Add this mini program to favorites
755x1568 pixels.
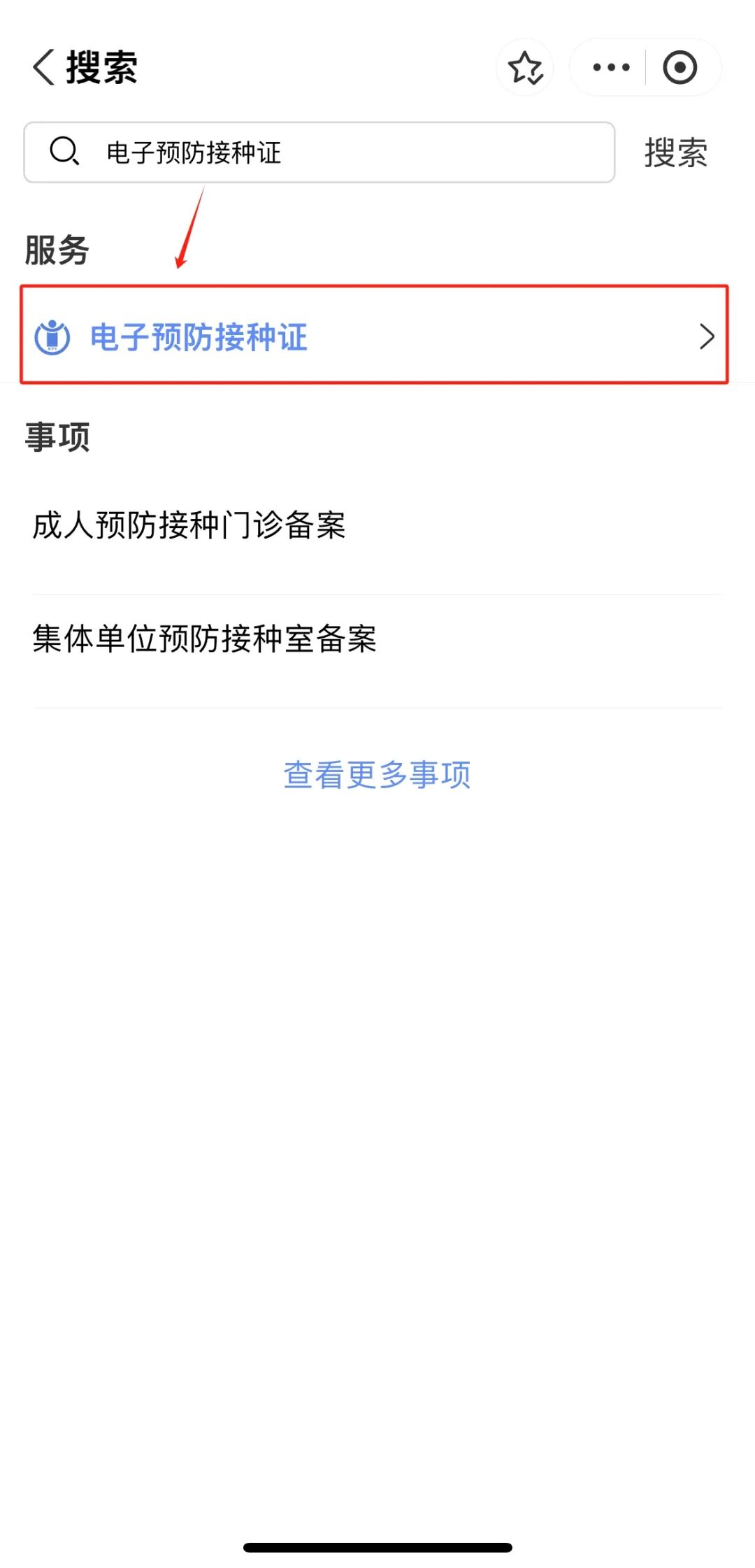(525, 68)
